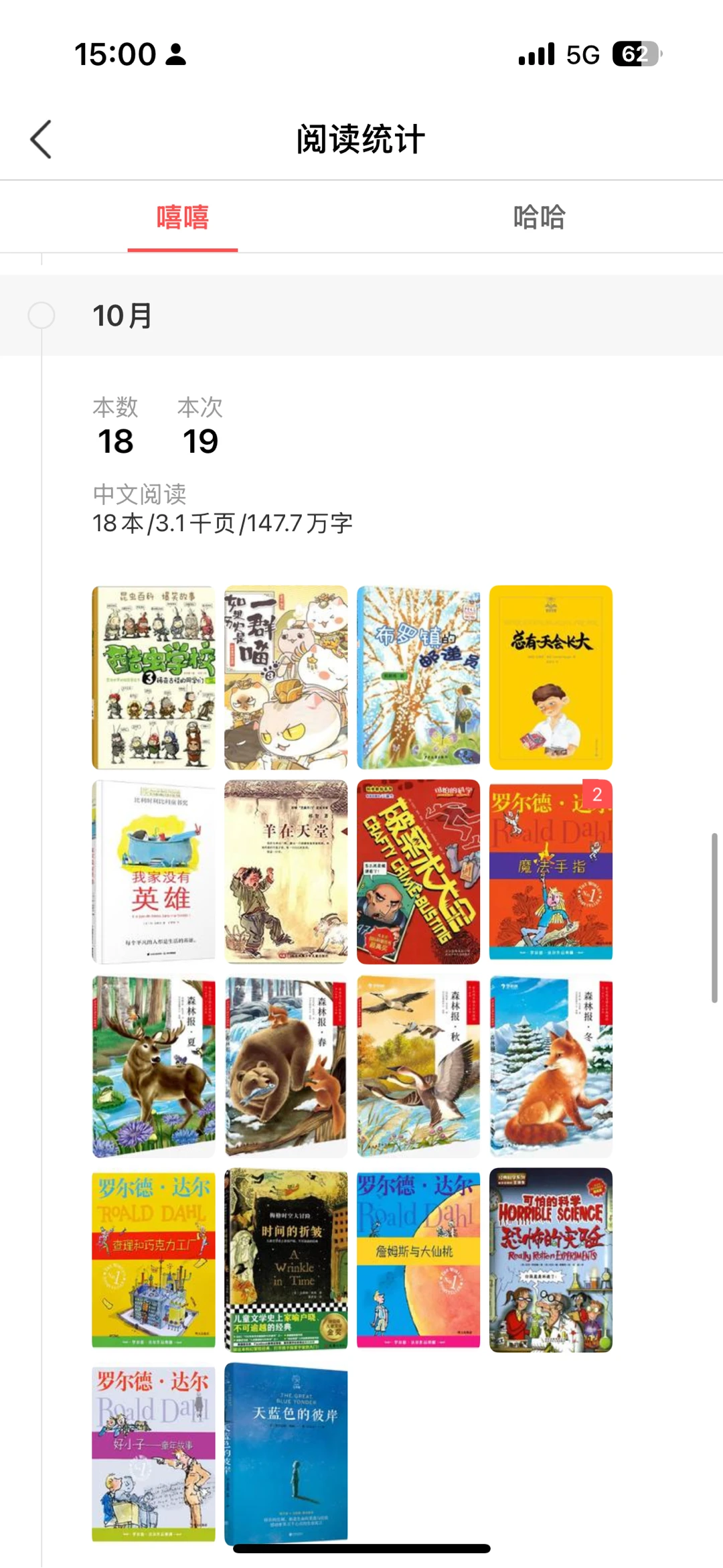Open the 恐怖的实验 Horrible Science book

pyautogui.click(x=551, y=1260)
